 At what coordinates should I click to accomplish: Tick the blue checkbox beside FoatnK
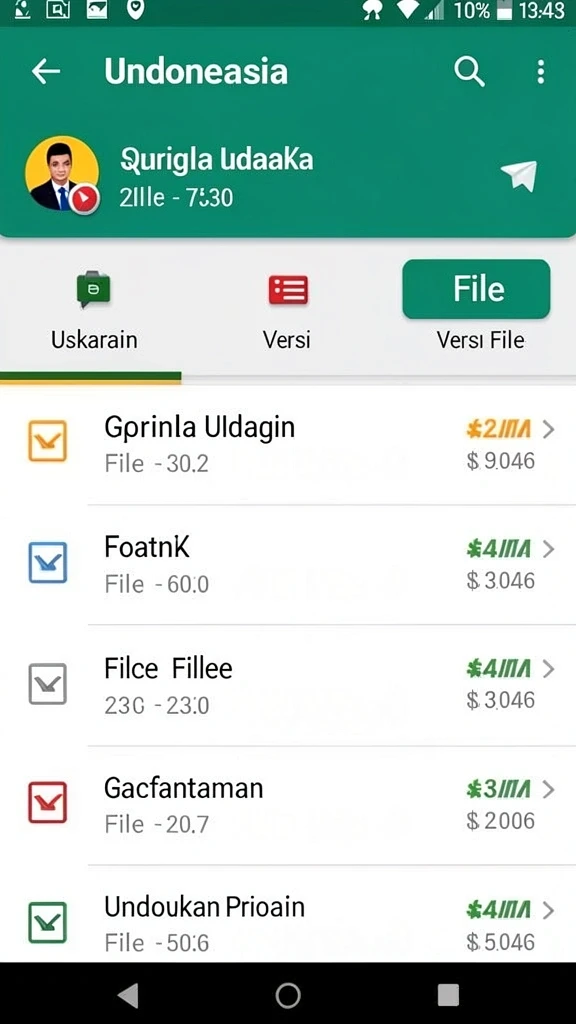[x=48, y=562]
